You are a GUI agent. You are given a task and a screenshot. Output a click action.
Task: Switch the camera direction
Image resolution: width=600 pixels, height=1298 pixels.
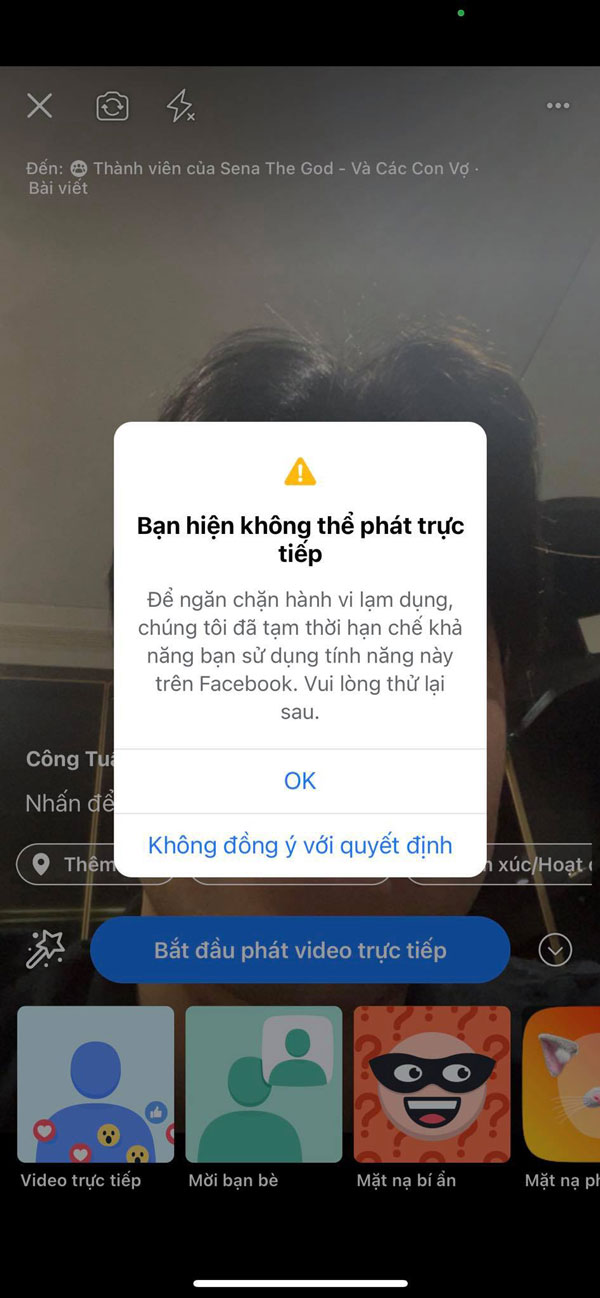(112, 106)
